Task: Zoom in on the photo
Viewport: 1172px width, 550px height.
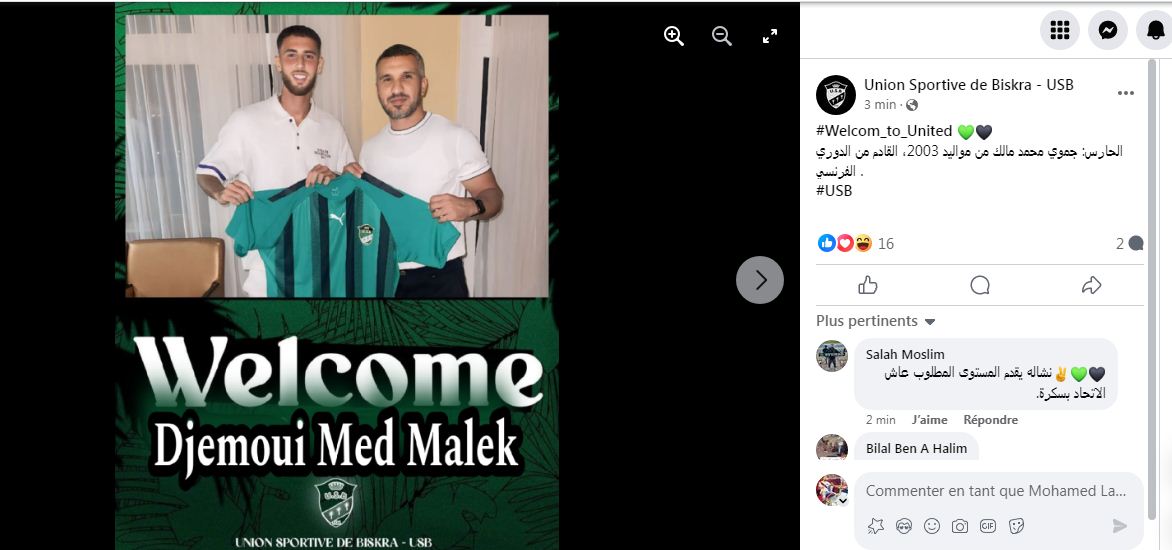Action: coord(674,36)
